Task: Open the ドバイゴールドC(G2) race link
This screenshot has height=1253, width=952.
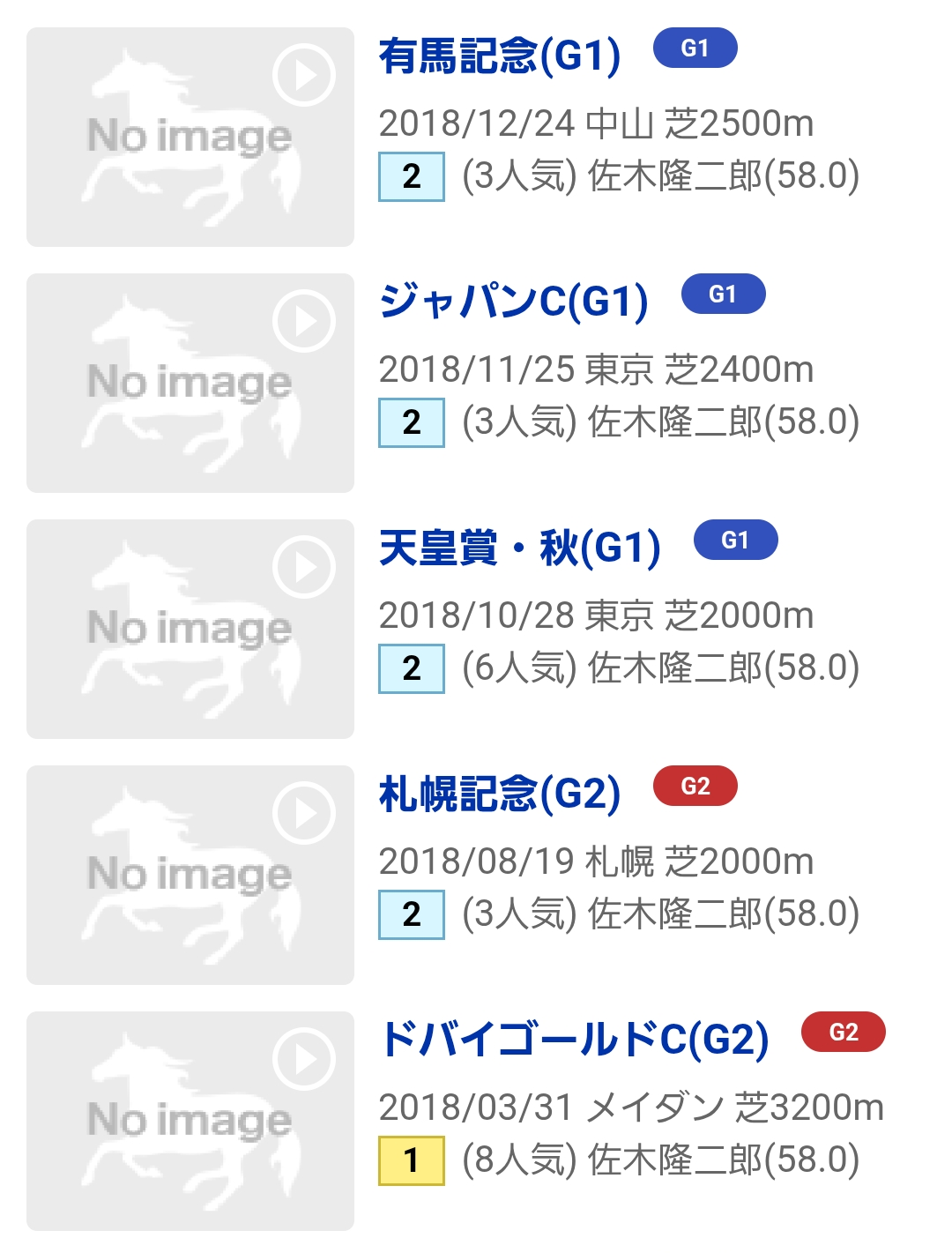Action: pyautogui.click(x=574, y=1040)
